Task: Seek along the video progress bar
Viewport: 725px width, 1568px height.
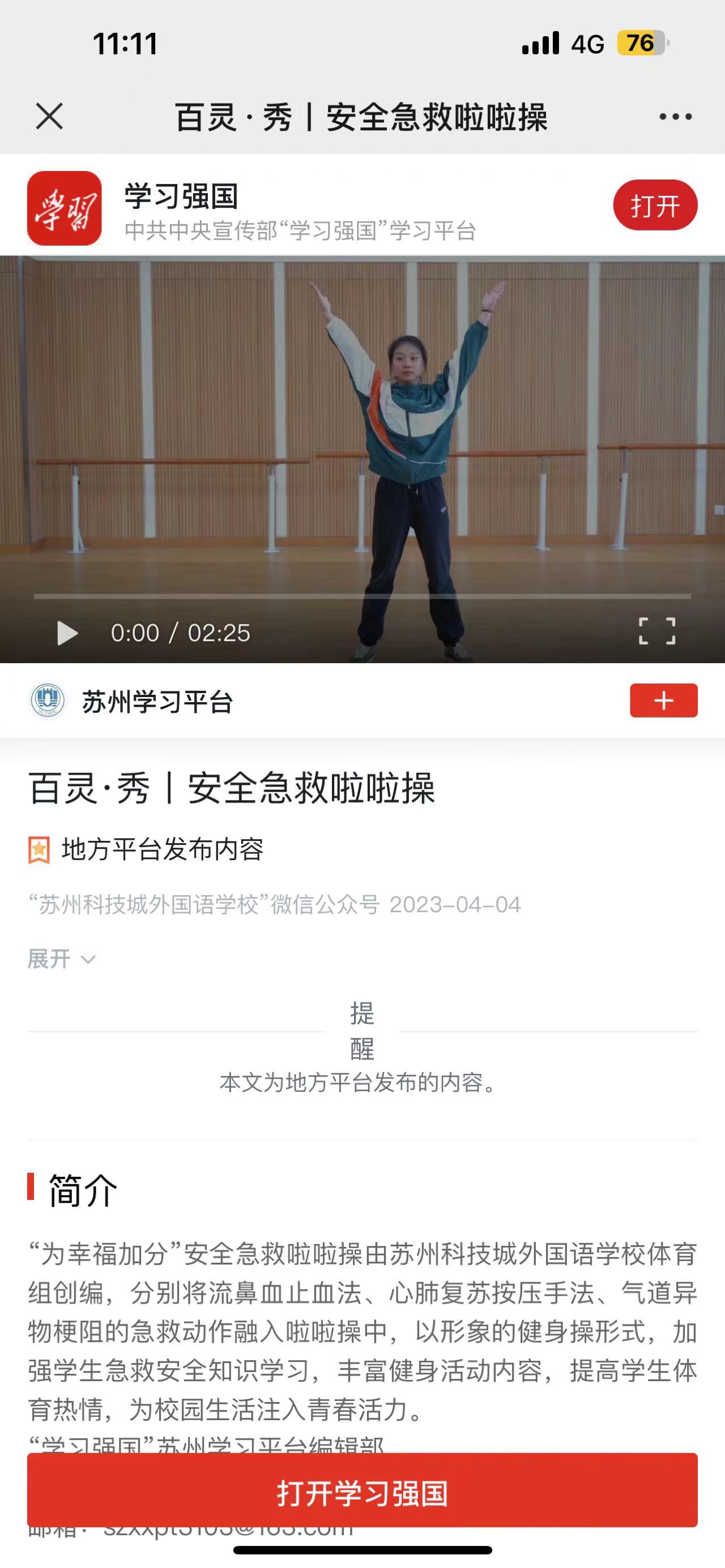Action: point(362,596)
